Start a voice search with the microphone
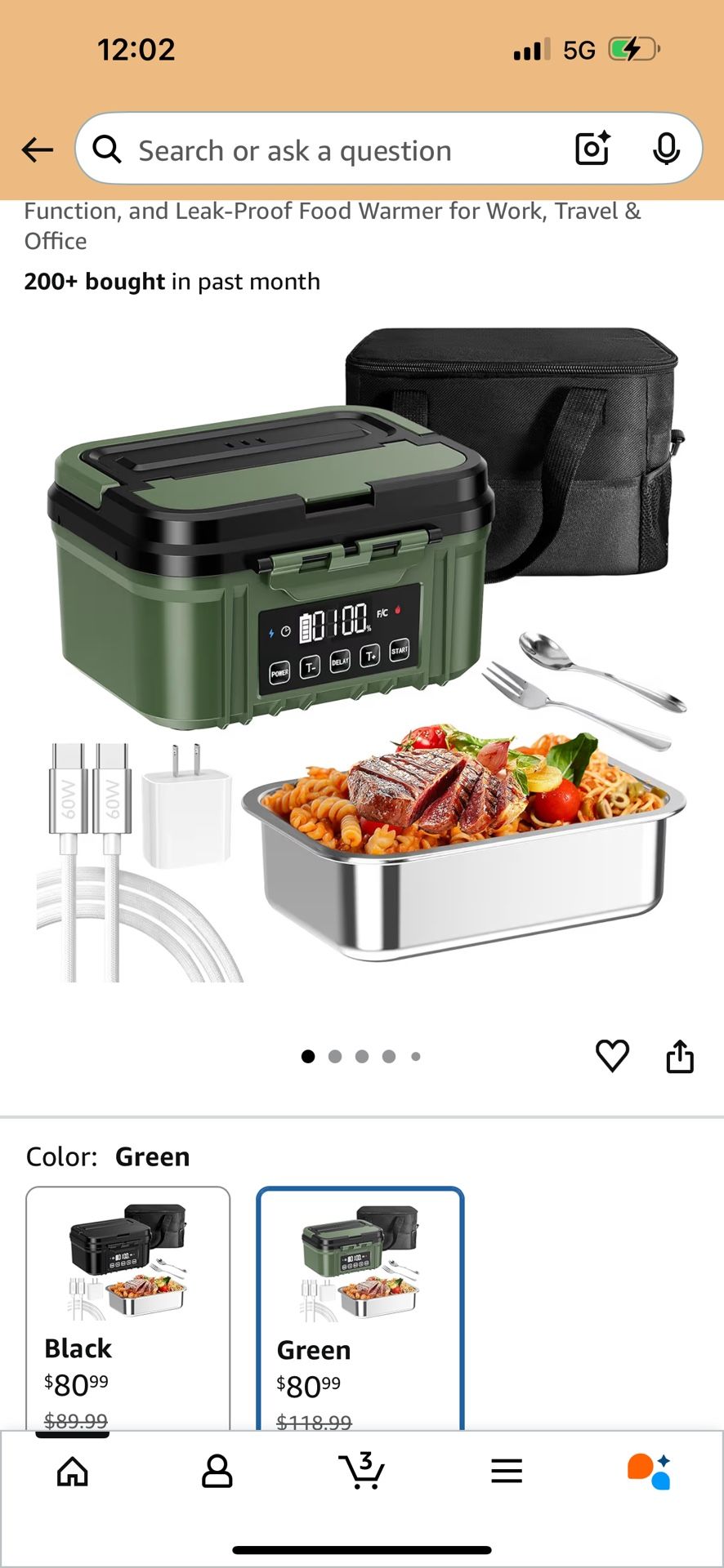Image resolution: width=724 pixels, height=1568 pixels. pyautogui.click(x=668, y=149)
